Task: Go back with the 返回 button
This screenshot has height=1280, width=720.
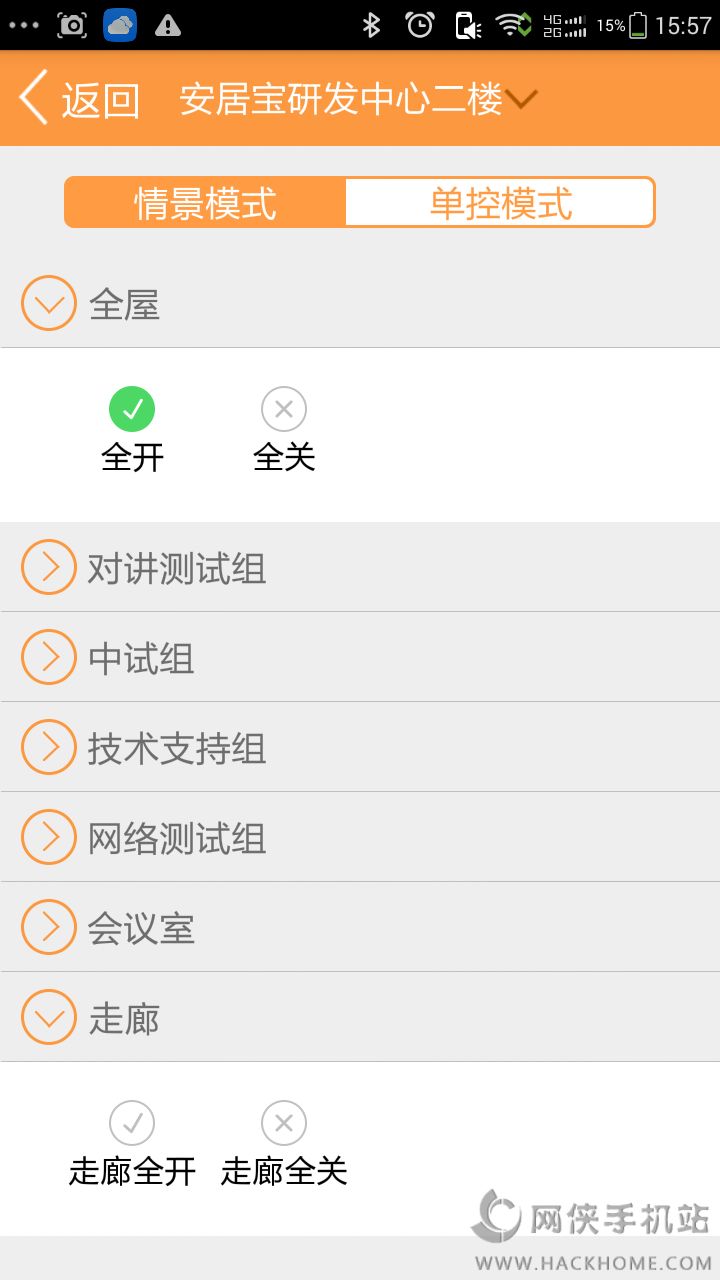Action: [80, 100]
